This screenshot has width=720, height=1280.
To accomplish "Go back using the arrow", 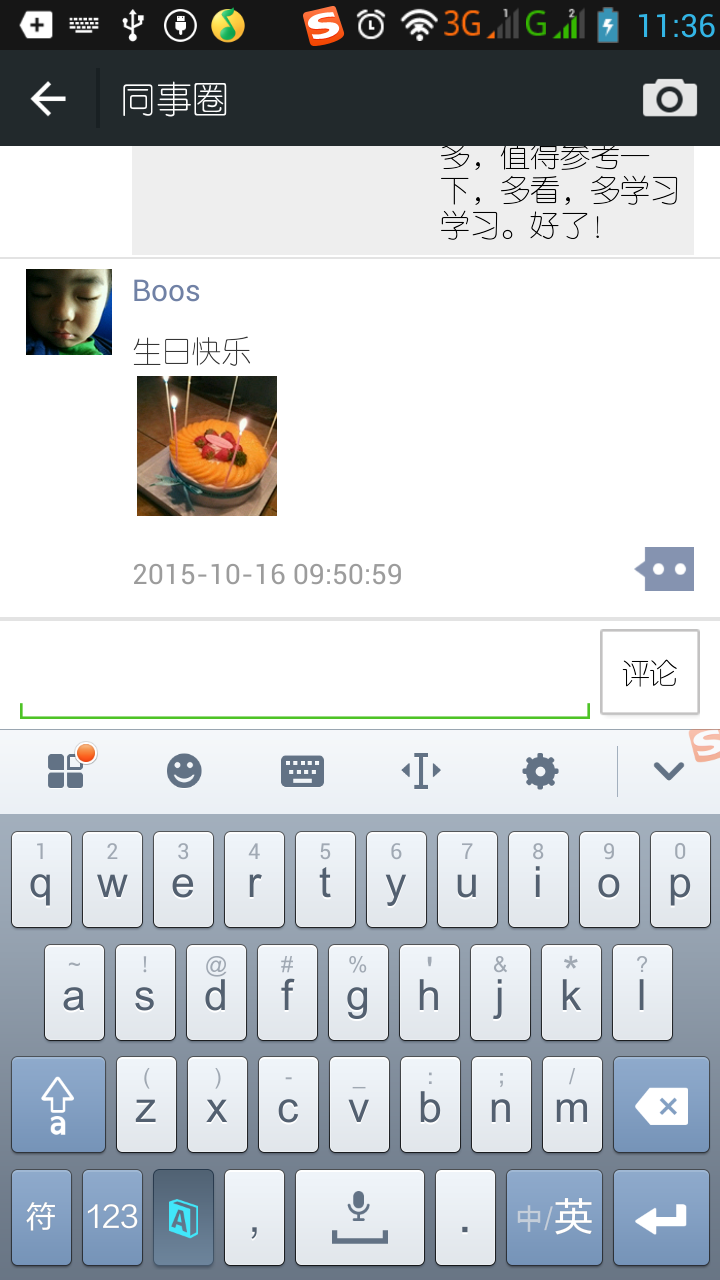I will click(x=48, y=98).
